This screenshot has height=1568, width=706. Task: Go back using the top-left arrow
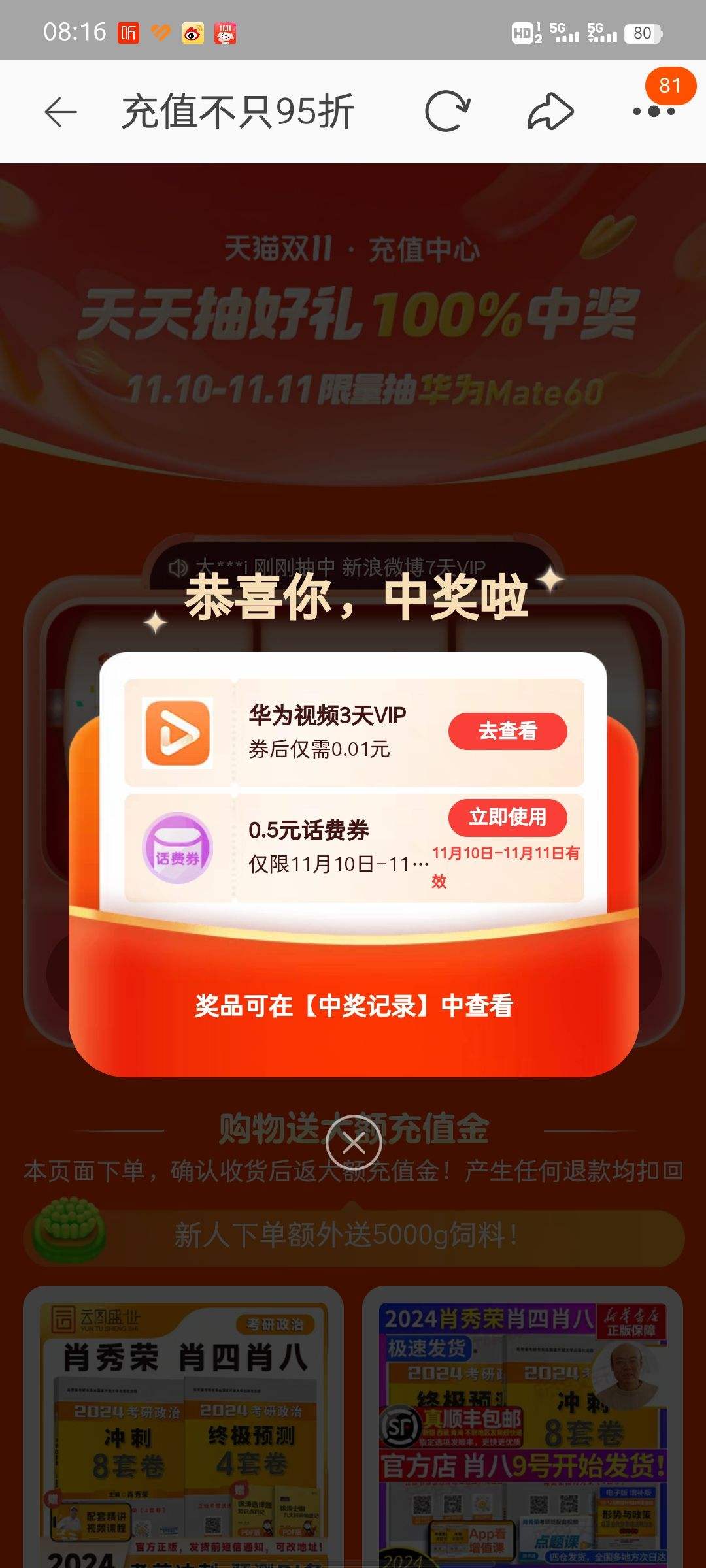(x=61, y=112)
